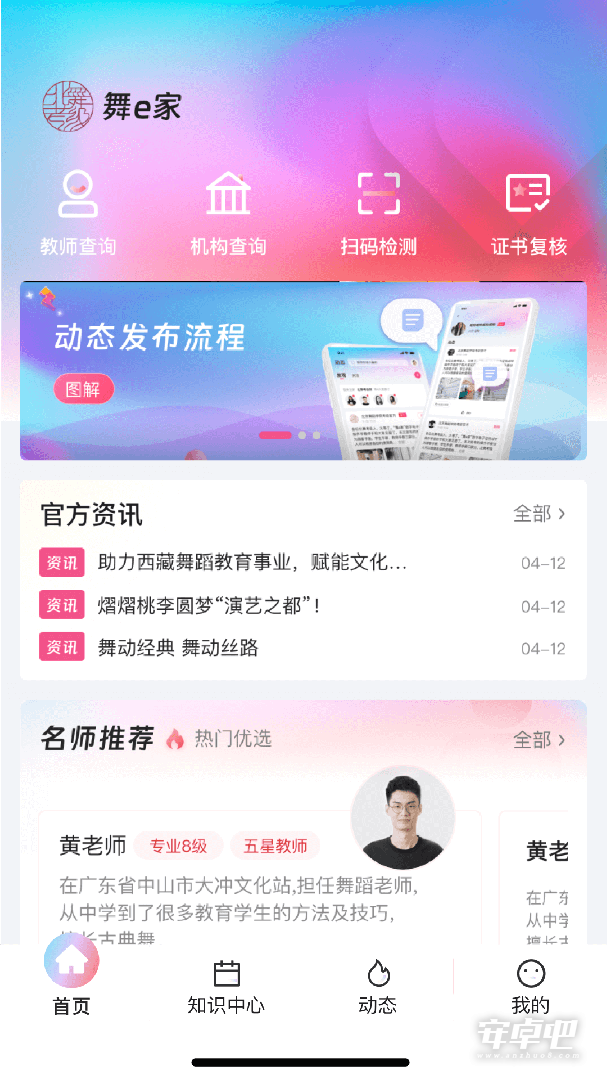View all 官方资讯 news
607x1080 pixels.
click(x=539, y=513)
